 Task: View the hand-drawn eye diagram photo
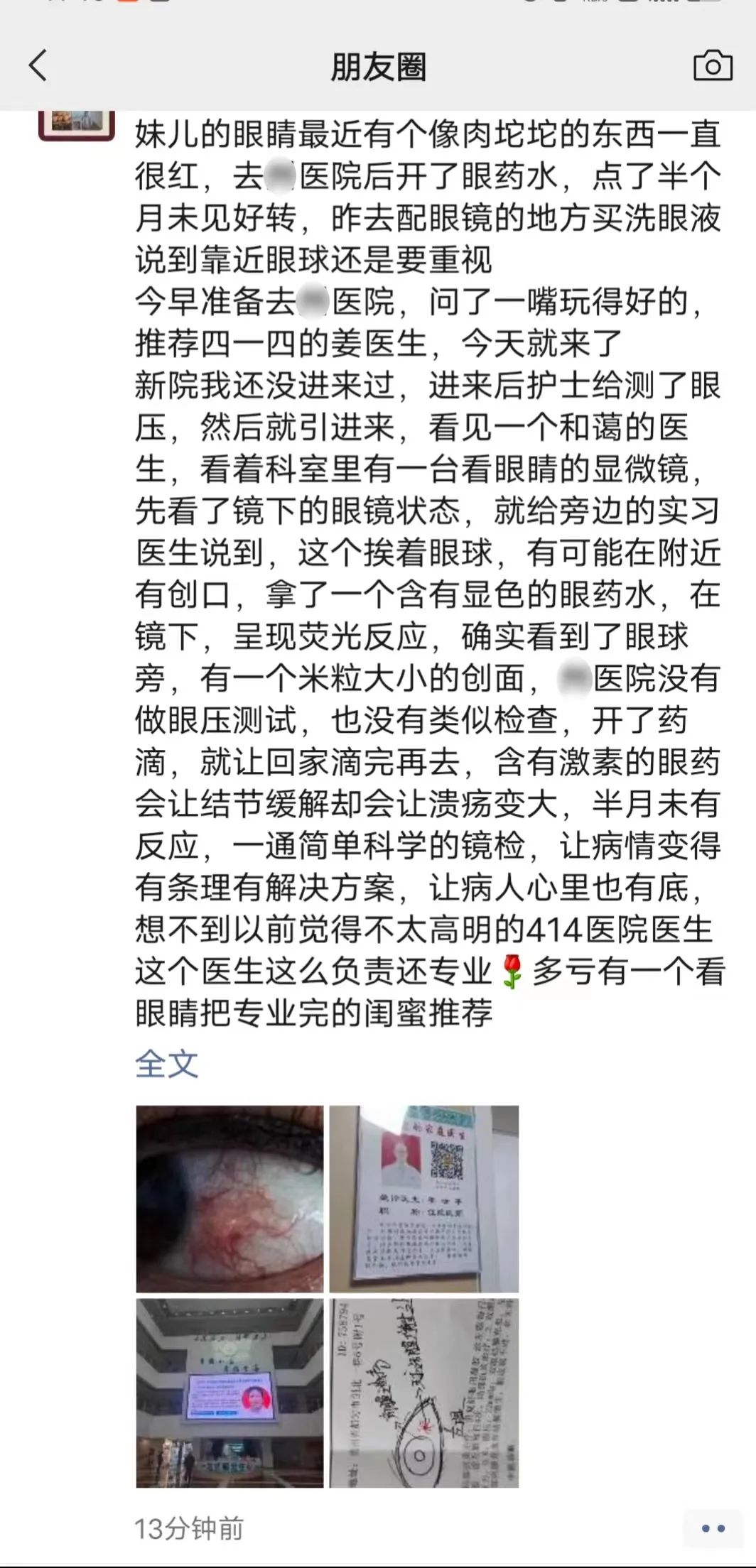tap(424, 1393)
